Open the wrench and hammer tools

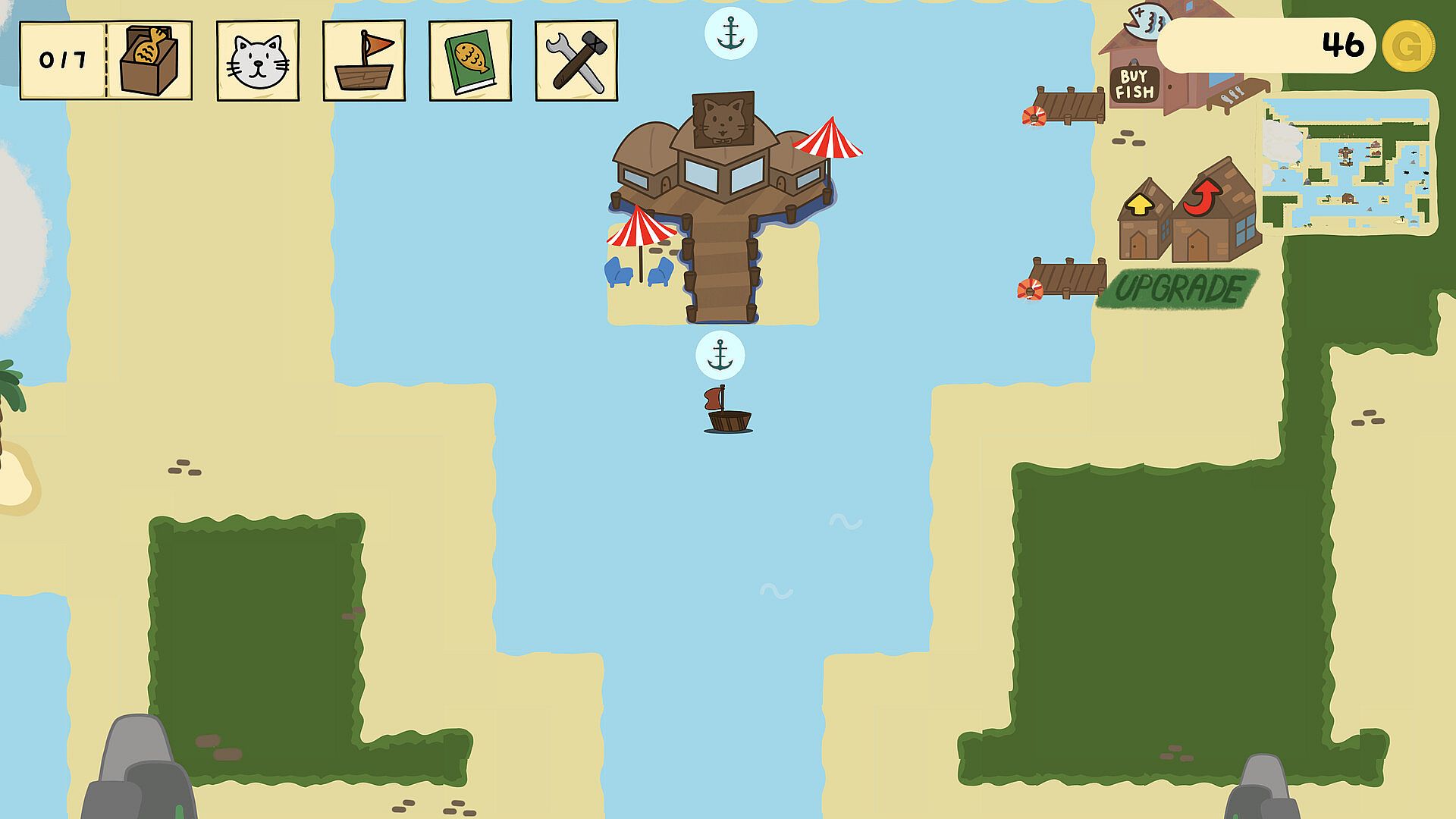(x=576, y=61)
